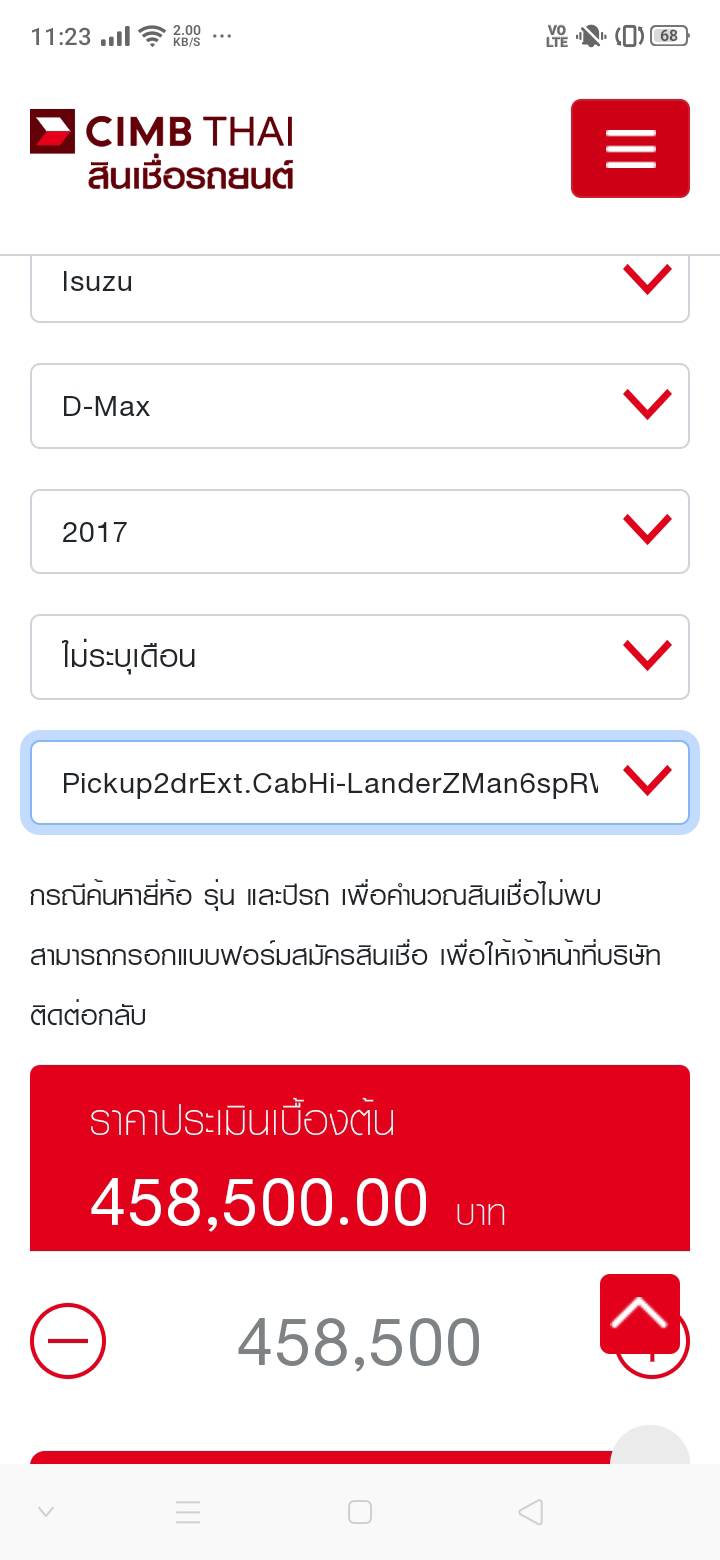Viewport: 720px width, 1560px height.
Task: Expand the D-Max model dropdown
Action: tap(359, 406)
